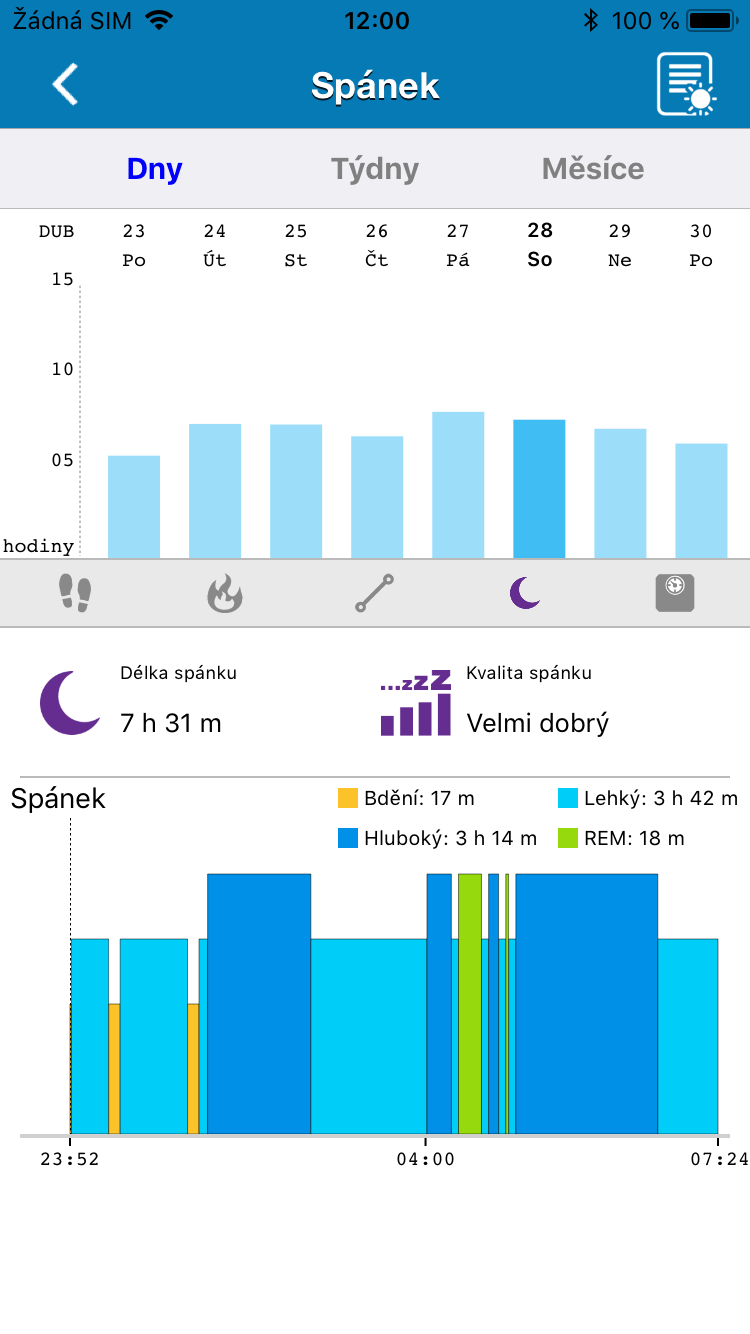Select the sleep bar for Wednesday 25

click(x=296, y=491)
